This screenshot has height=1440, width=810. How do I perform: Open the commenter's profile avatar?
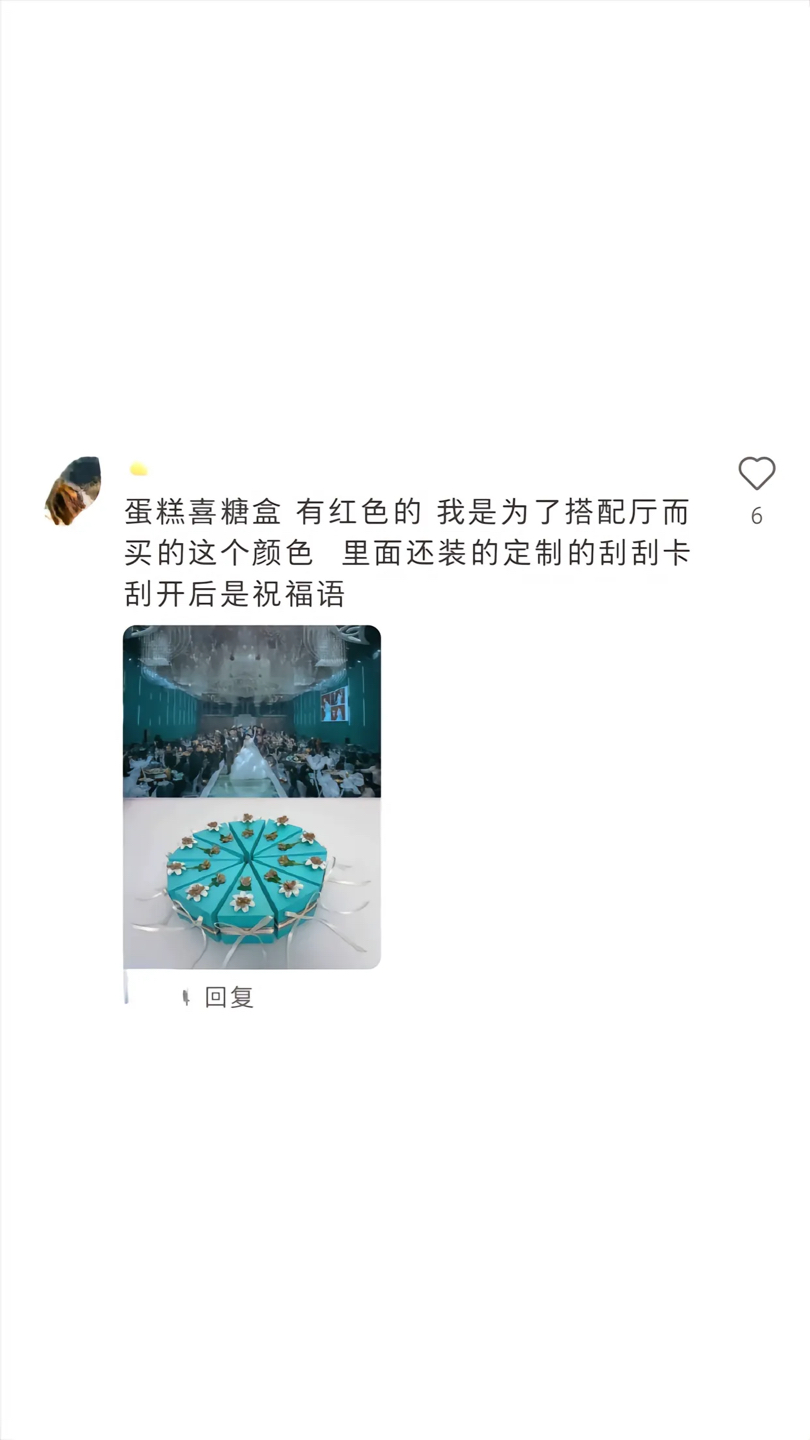73,491
